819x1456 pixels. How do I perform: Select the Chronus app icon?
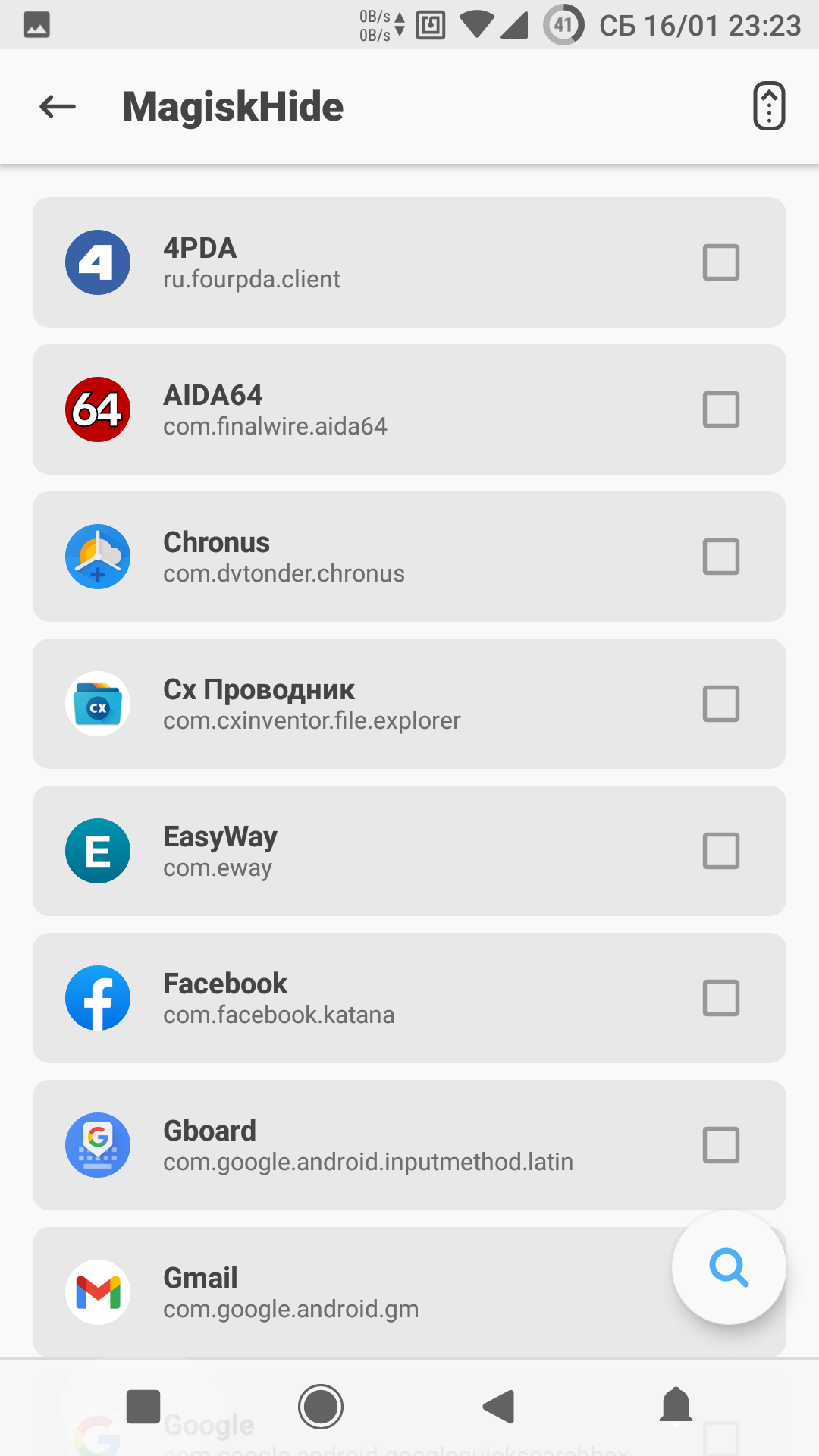tap(97, 556)
